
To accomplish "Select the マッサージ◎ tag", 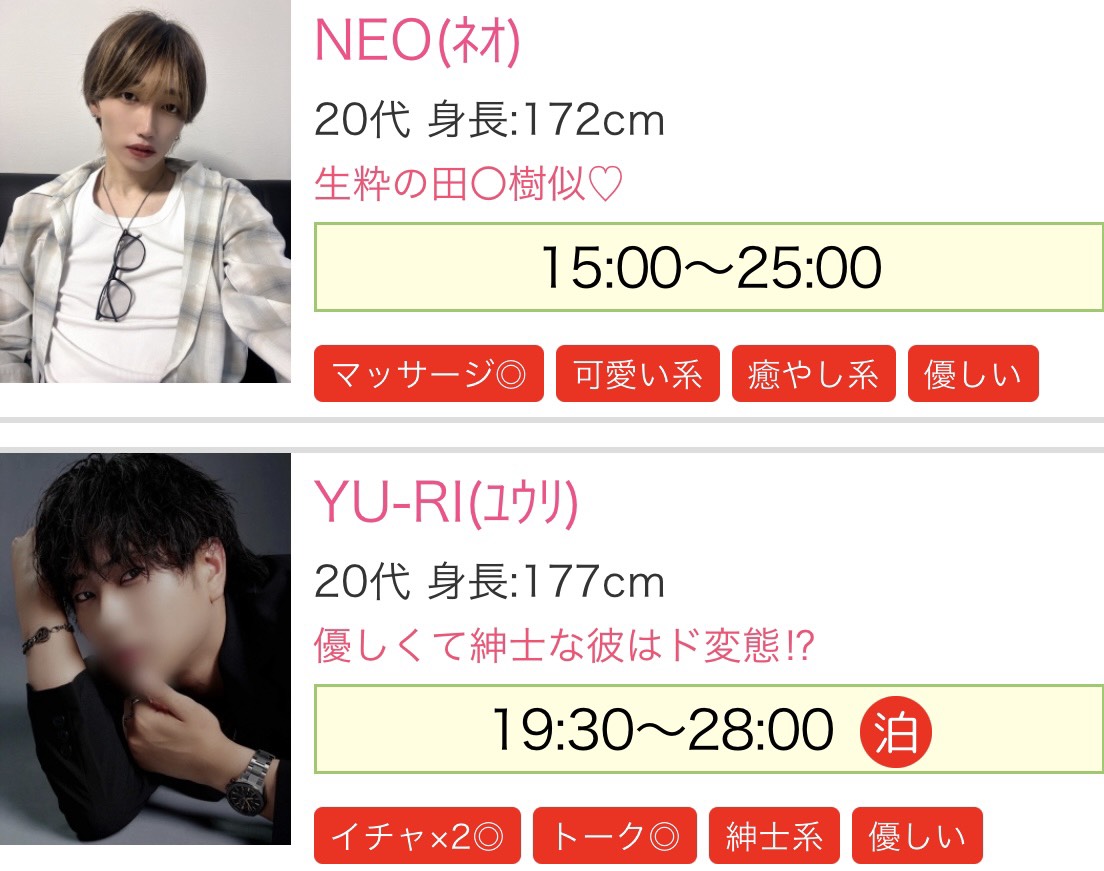I will coord(428,375).
